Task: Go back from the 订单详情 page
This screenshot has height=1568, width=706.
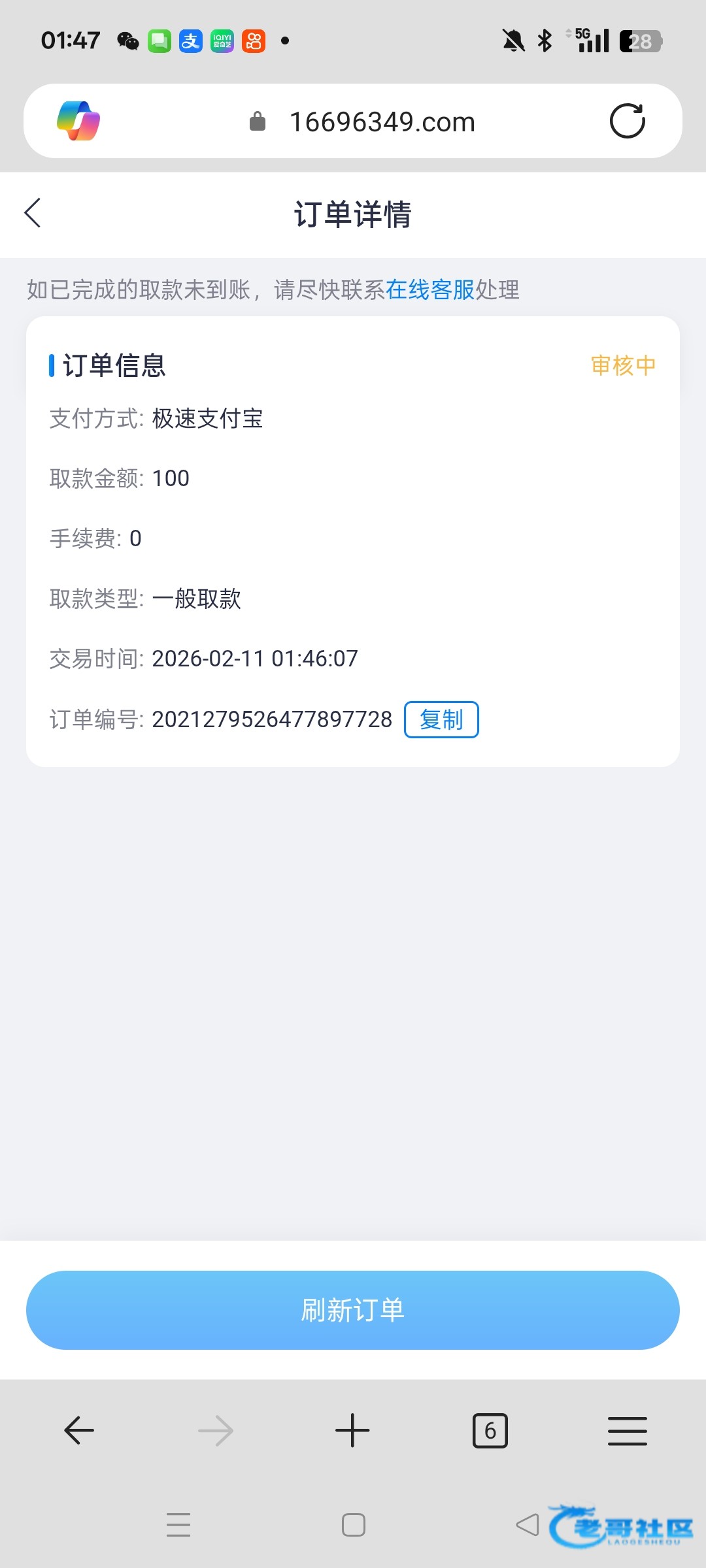Action: [33, 213]
